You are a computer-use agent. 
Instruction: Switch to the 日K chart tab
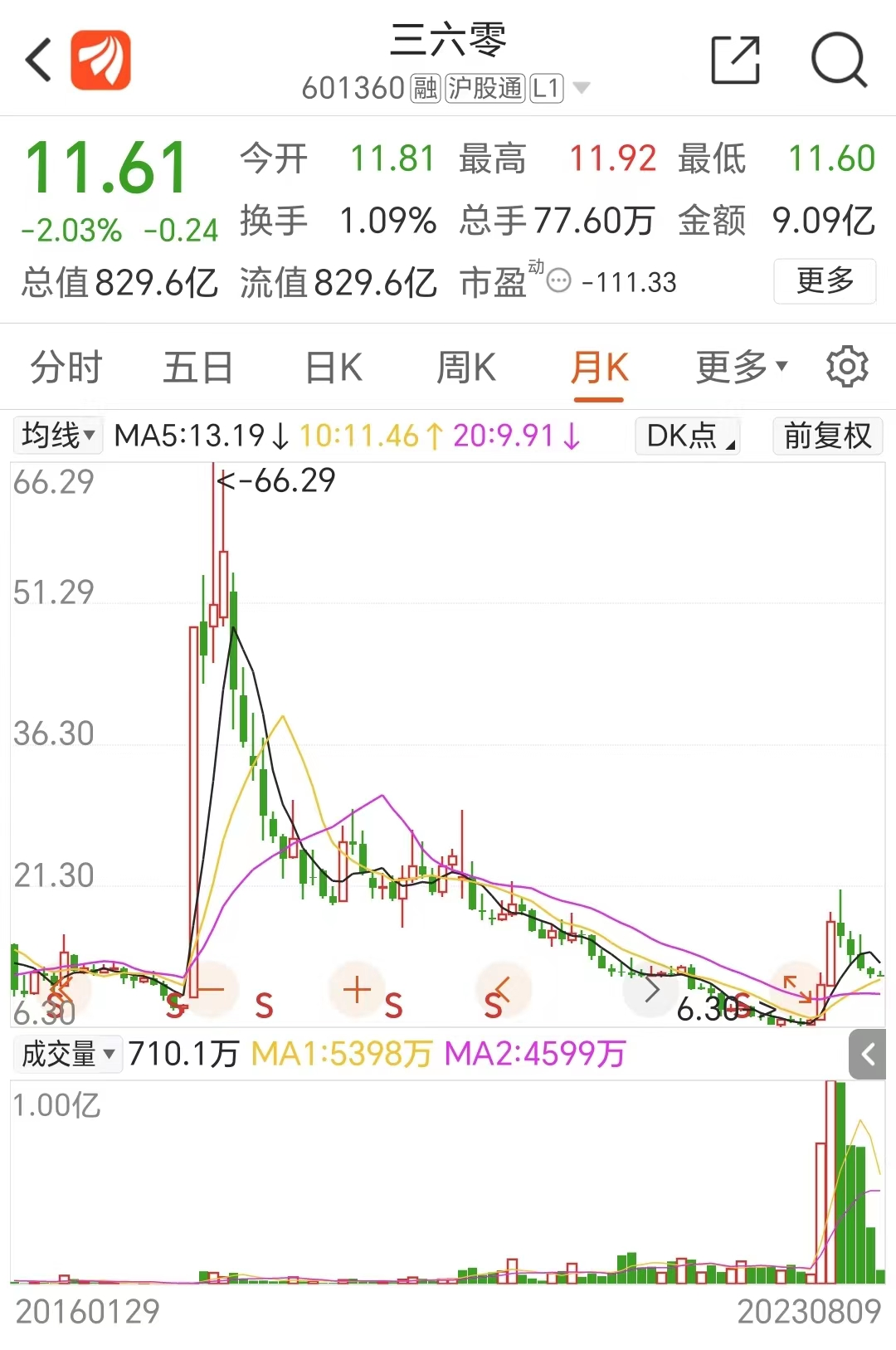[333, 367]
